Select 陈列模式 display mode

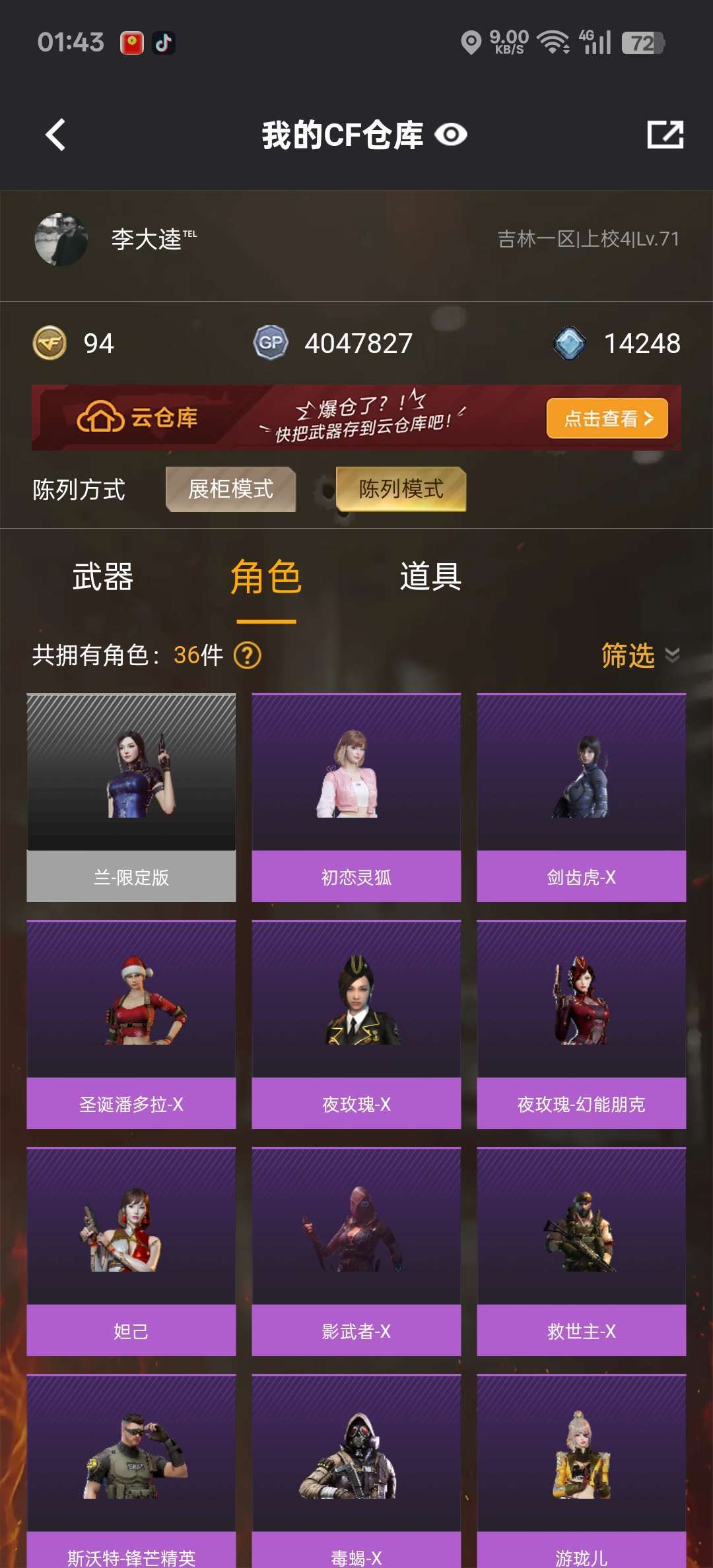(x=401, y=490)
